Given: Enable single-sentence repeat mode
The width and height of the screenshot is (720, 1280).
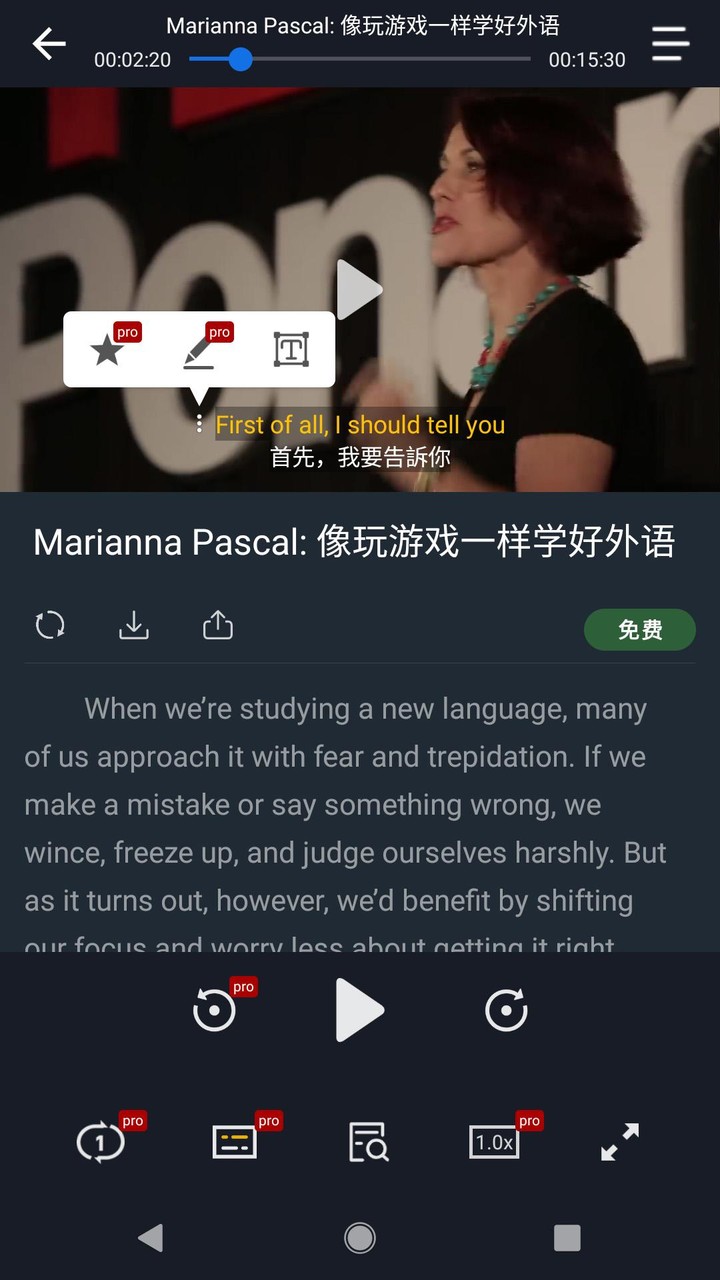Looking at the screenshot, I should coord(99,1141).
